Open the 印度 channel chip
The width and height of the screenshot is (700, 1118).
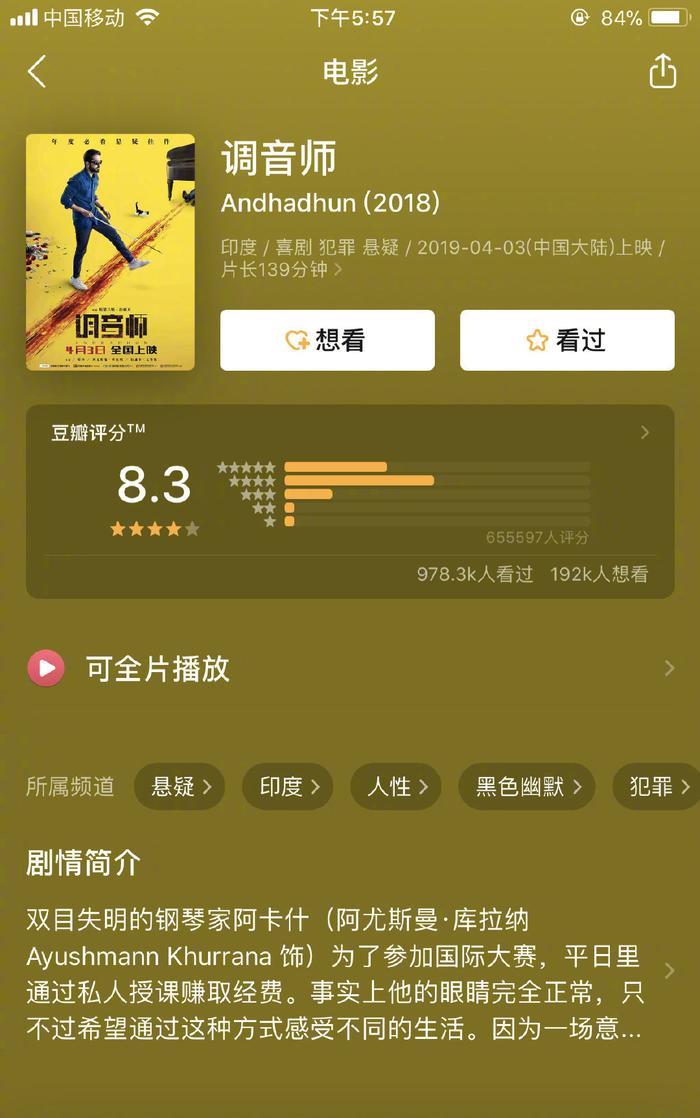click(289, 786)
